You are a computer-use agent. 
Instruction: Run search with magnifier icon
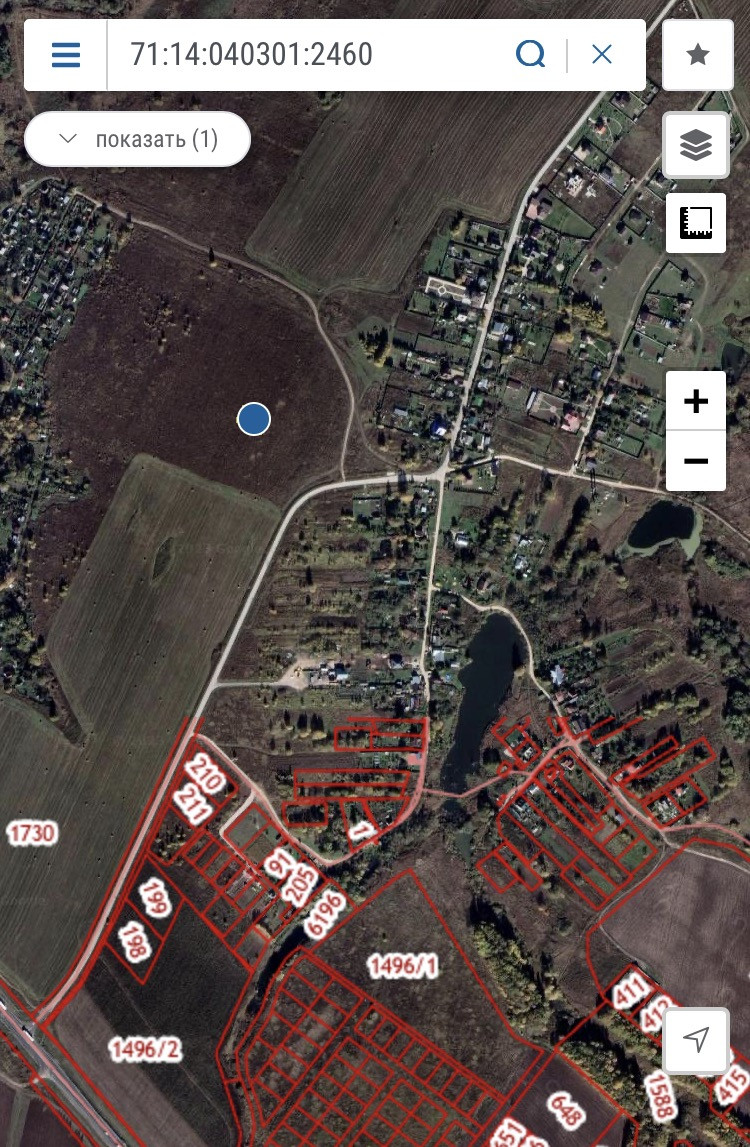click(x=531, y=54)
